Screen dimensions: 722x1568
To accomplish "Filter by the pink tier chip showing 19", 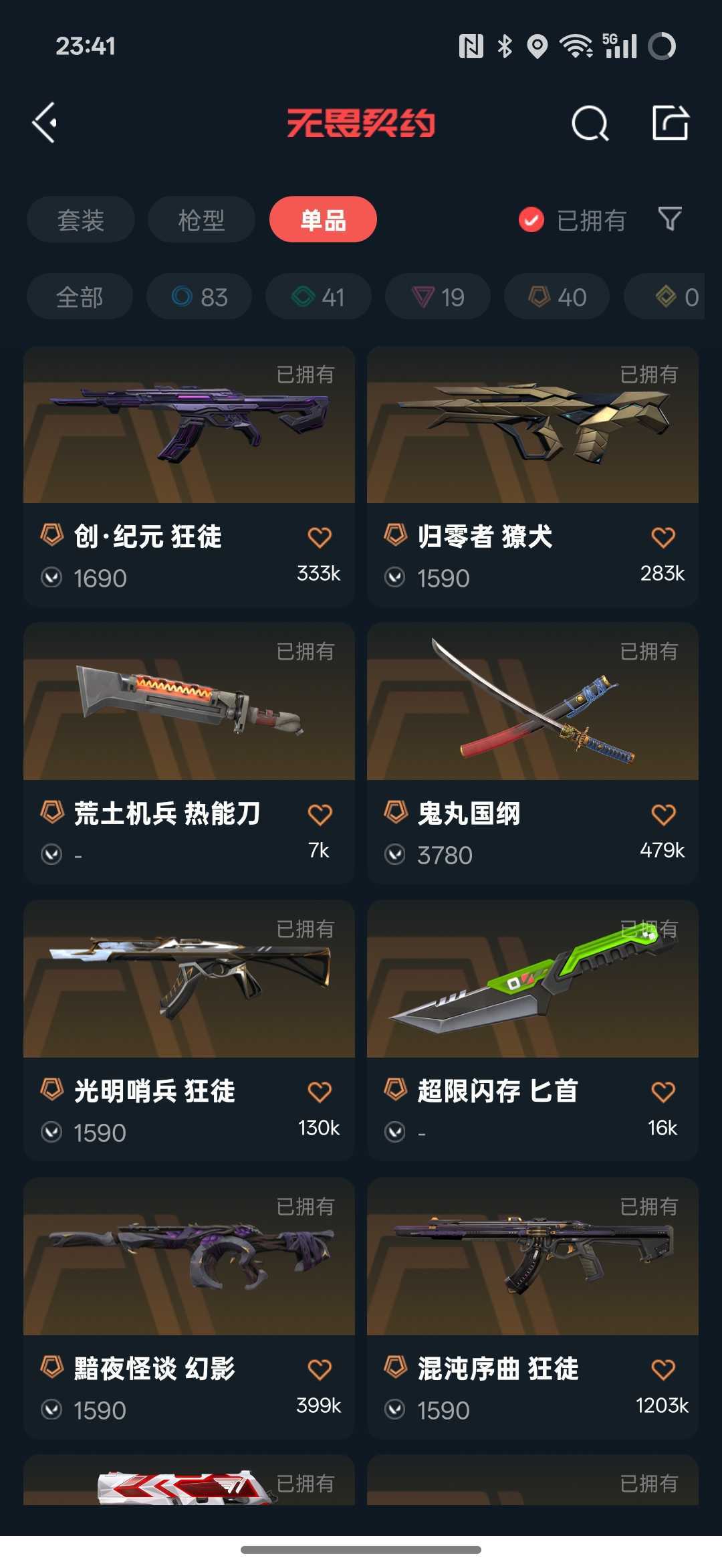I will coord(438,296).
